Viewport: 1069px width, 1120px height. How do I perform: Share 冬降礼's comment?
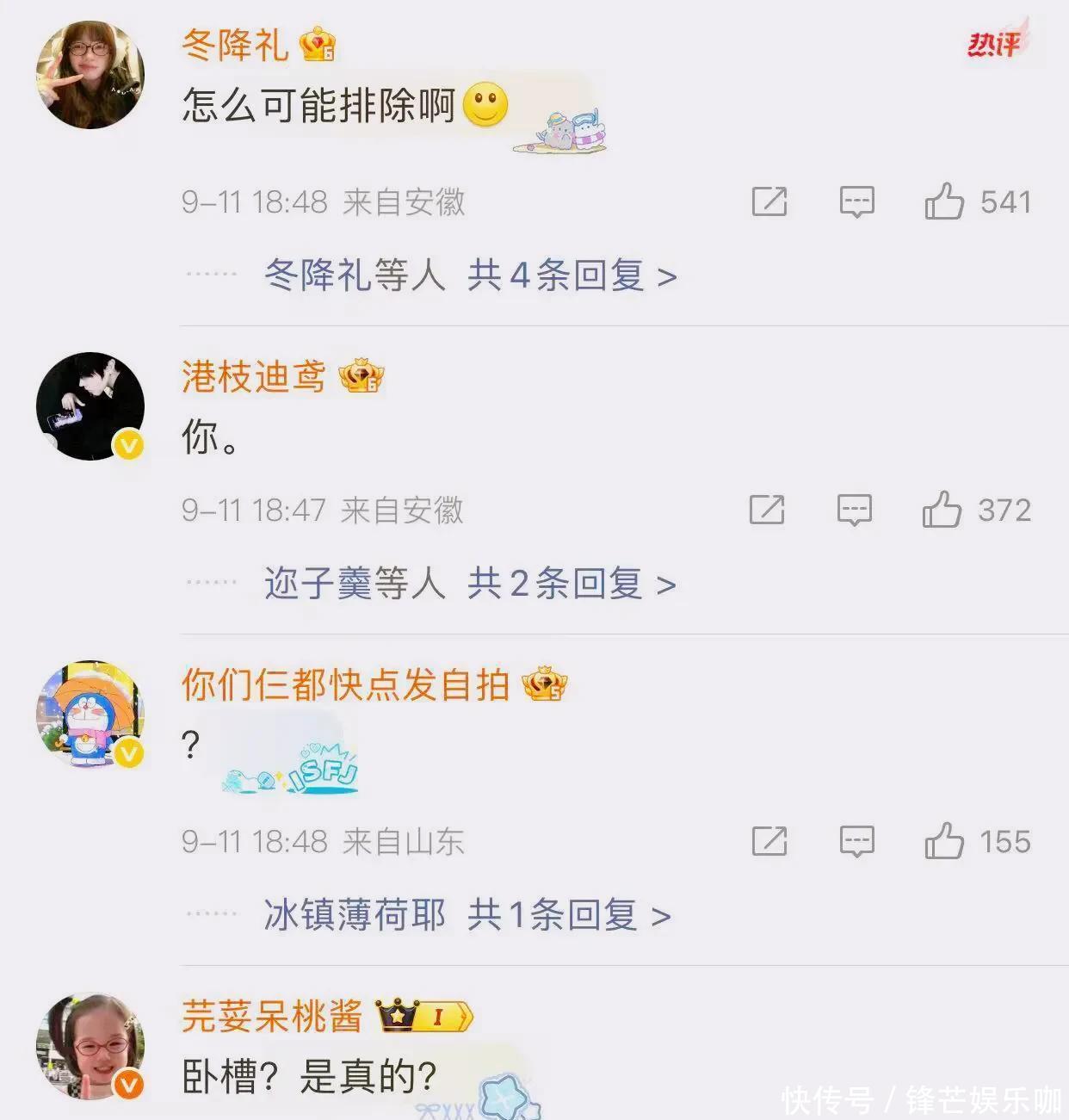point(769,201)
